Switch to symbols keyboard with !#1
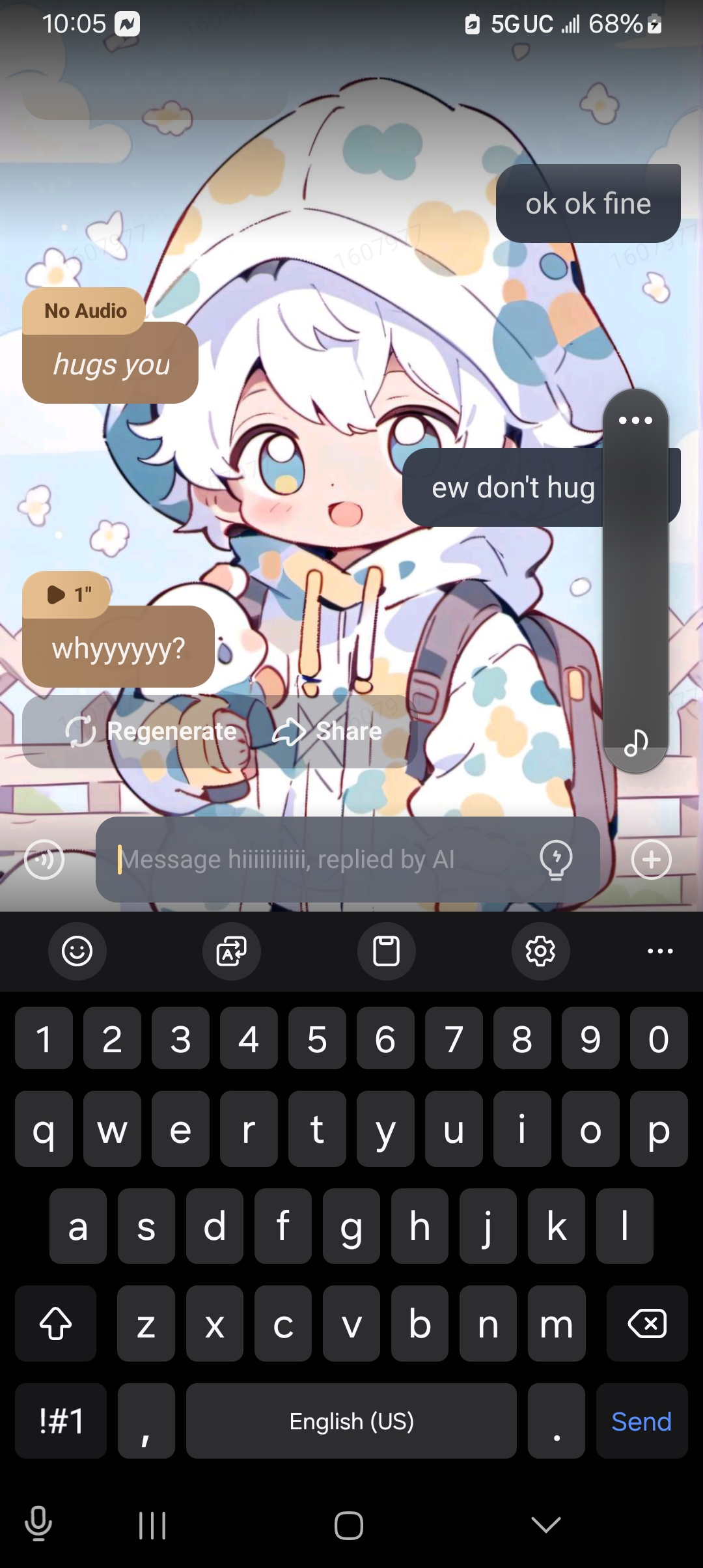The image size is (703, 1568). point(61,1421)
